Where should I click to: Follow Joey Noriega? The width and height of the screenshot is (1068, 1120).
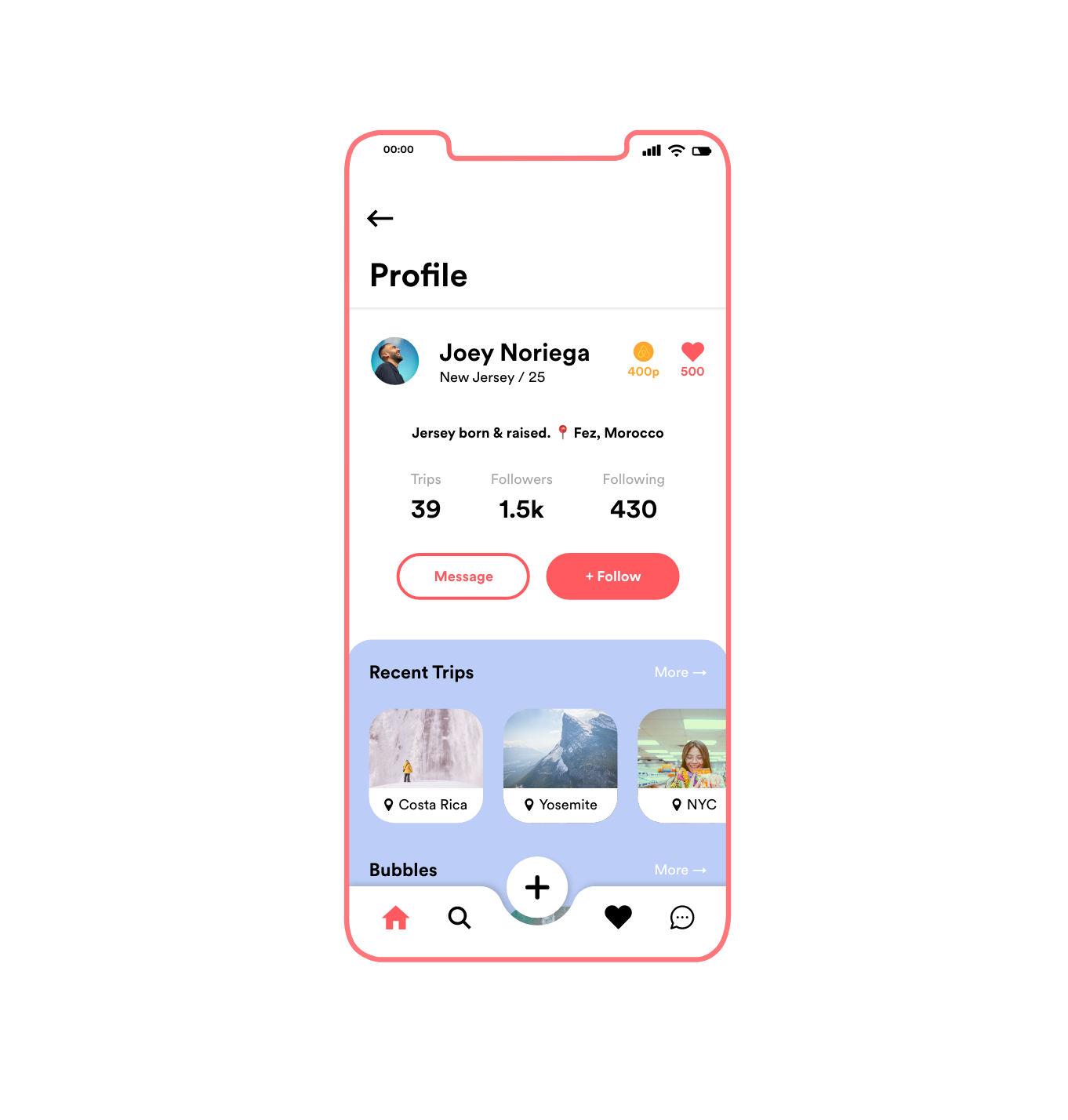tap(612, 576)
